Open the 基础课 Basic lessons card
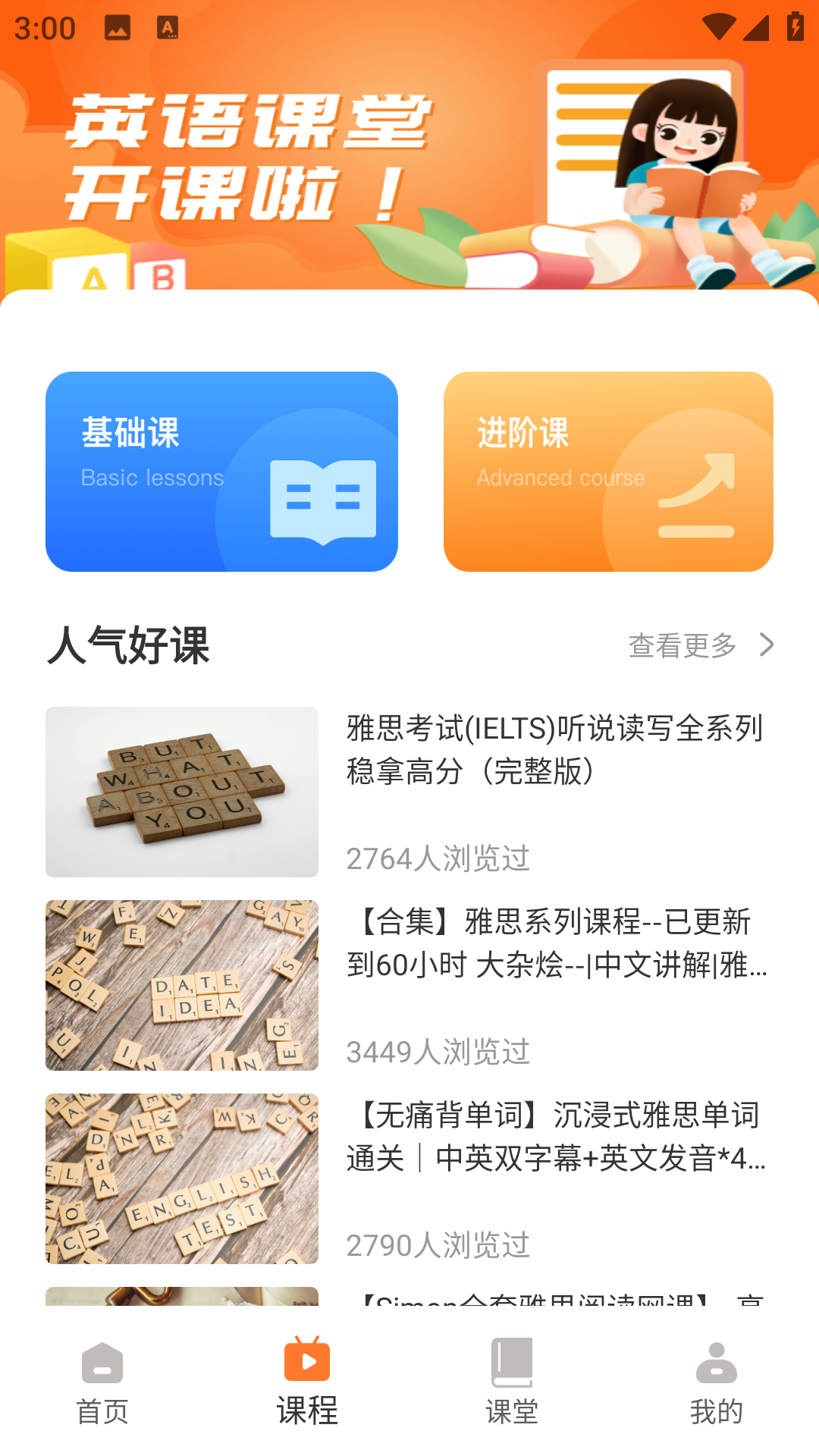The image size is (819, 1456). pyautogui.click(x=221, y=470)
